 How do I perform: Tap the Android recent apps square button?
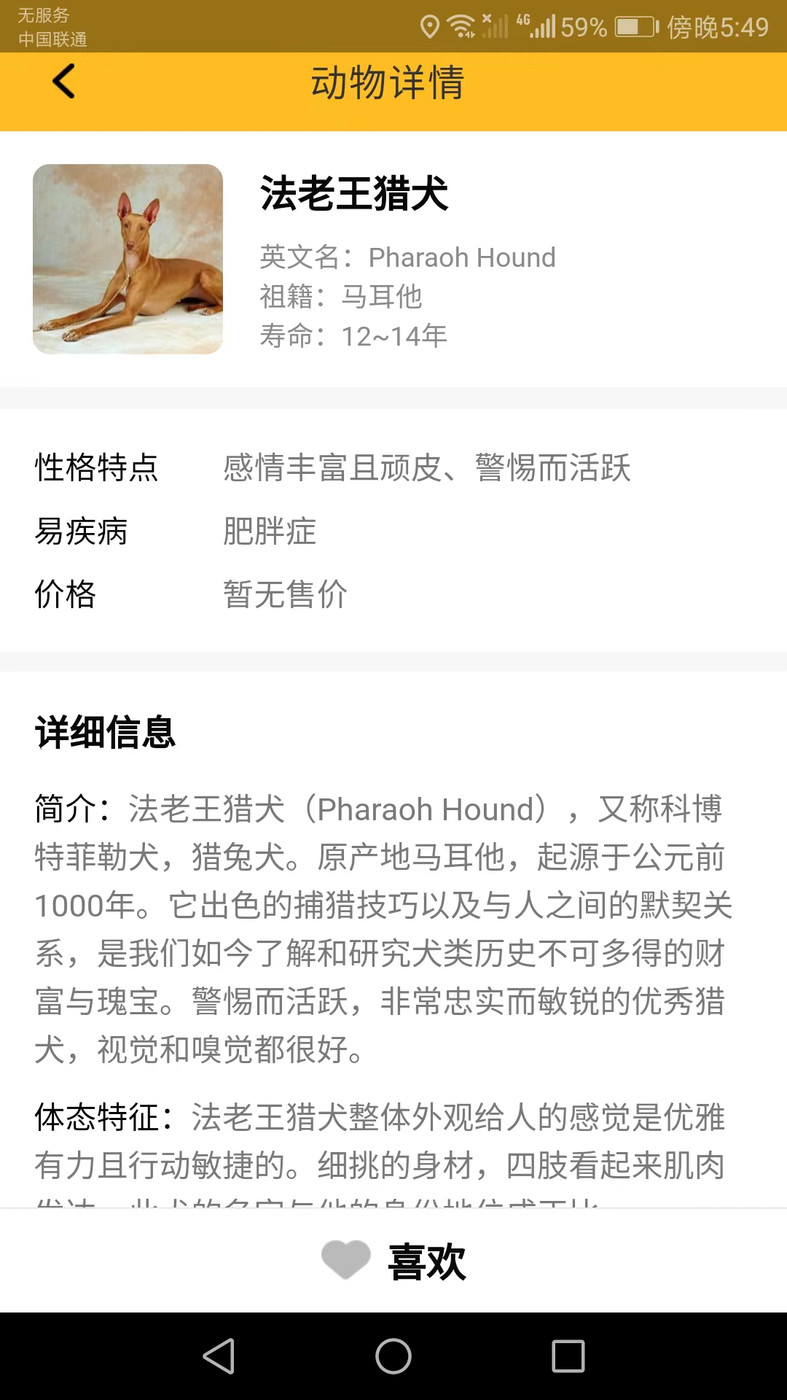pos(567,1356)
